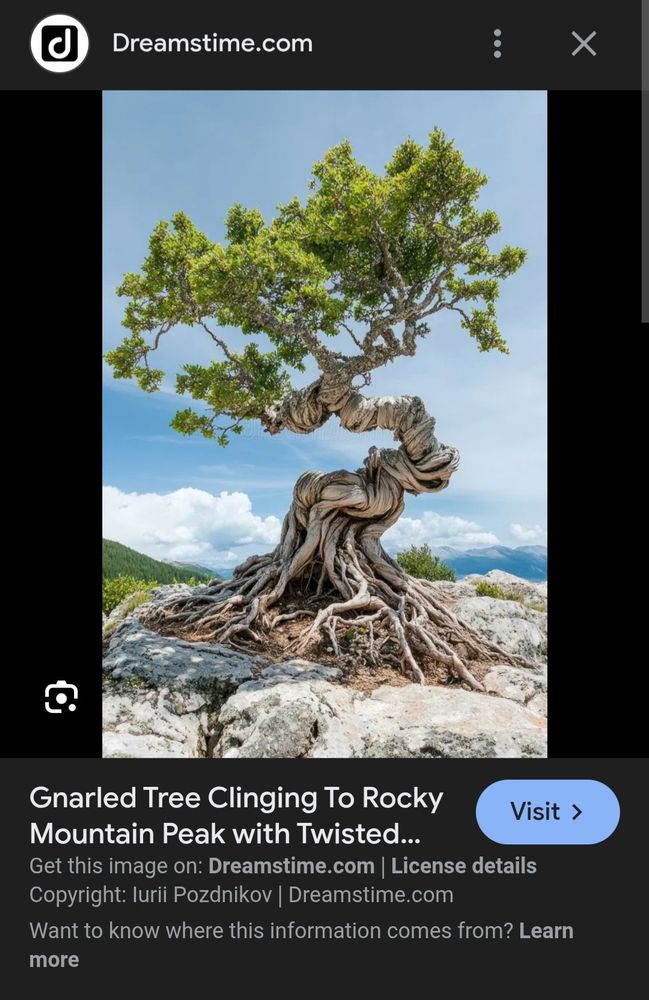
Task: View License details
Action: 463,866
